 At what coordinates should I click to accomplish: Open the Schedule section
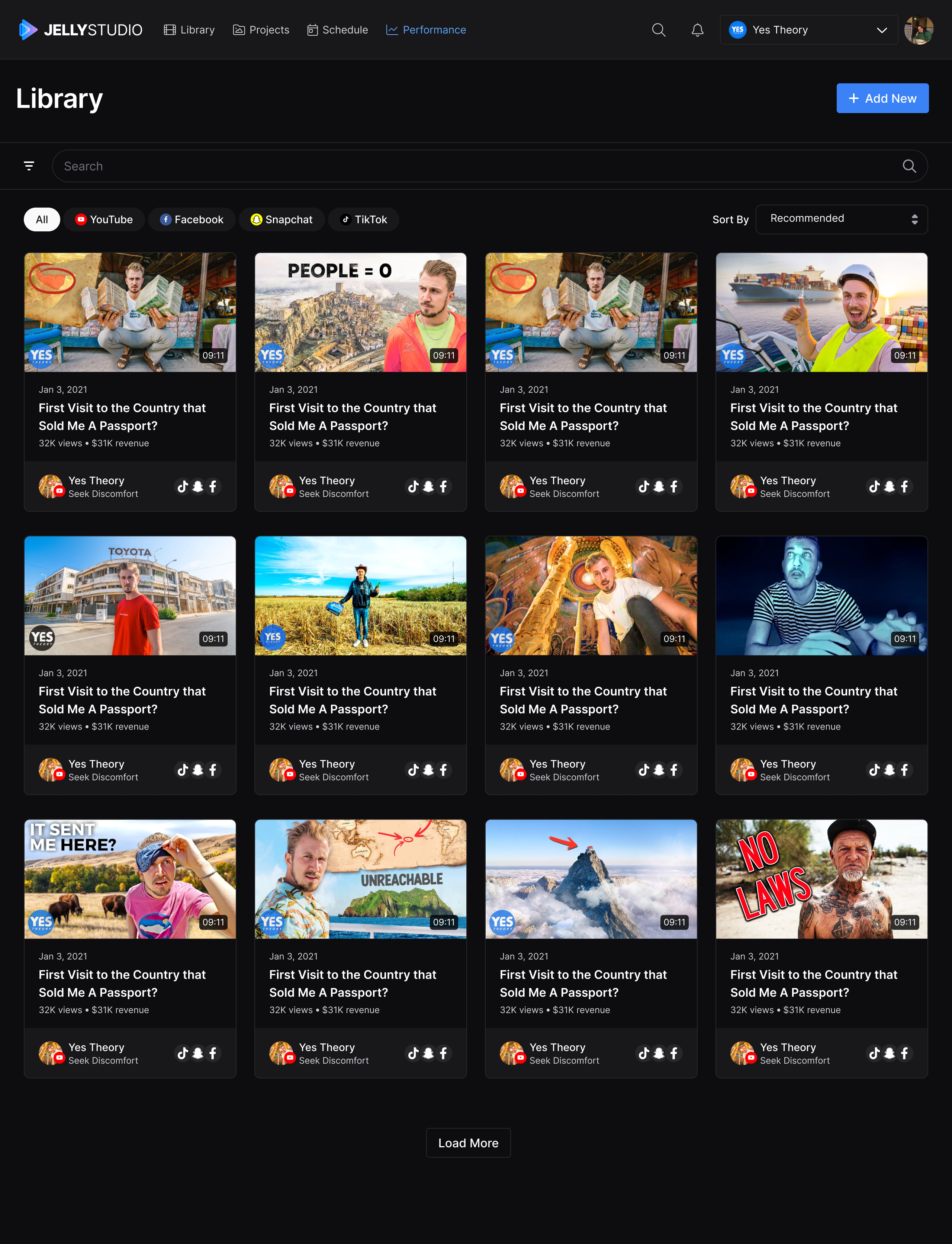click(x=338, y=30)
